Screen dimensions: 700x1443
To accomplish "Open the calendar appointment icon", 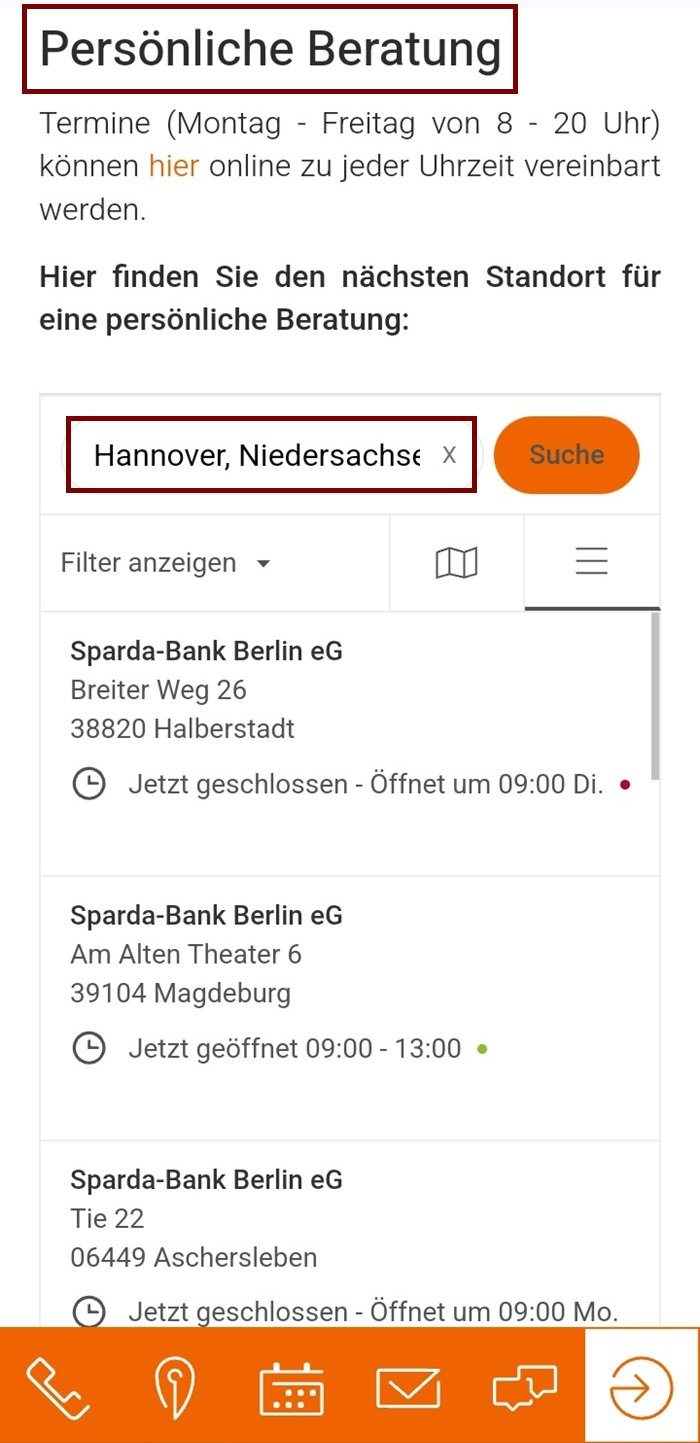I will click(291, 1387).
